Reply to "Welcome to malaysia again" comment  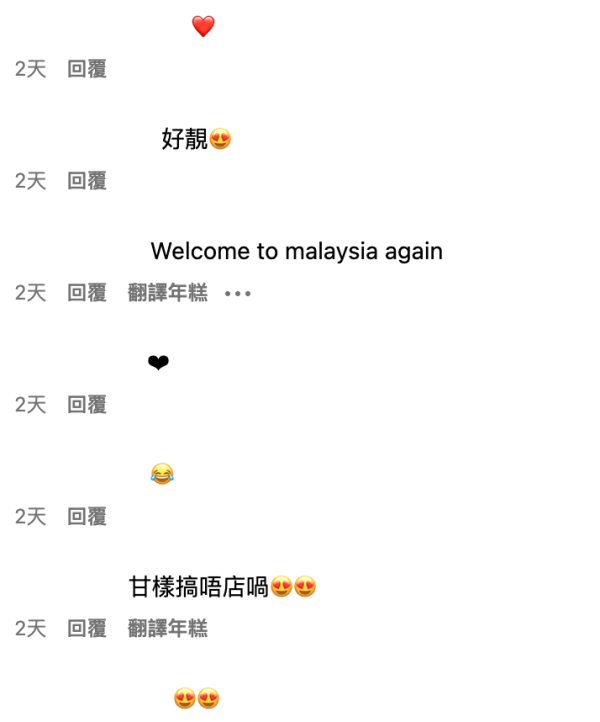[87, 293]
